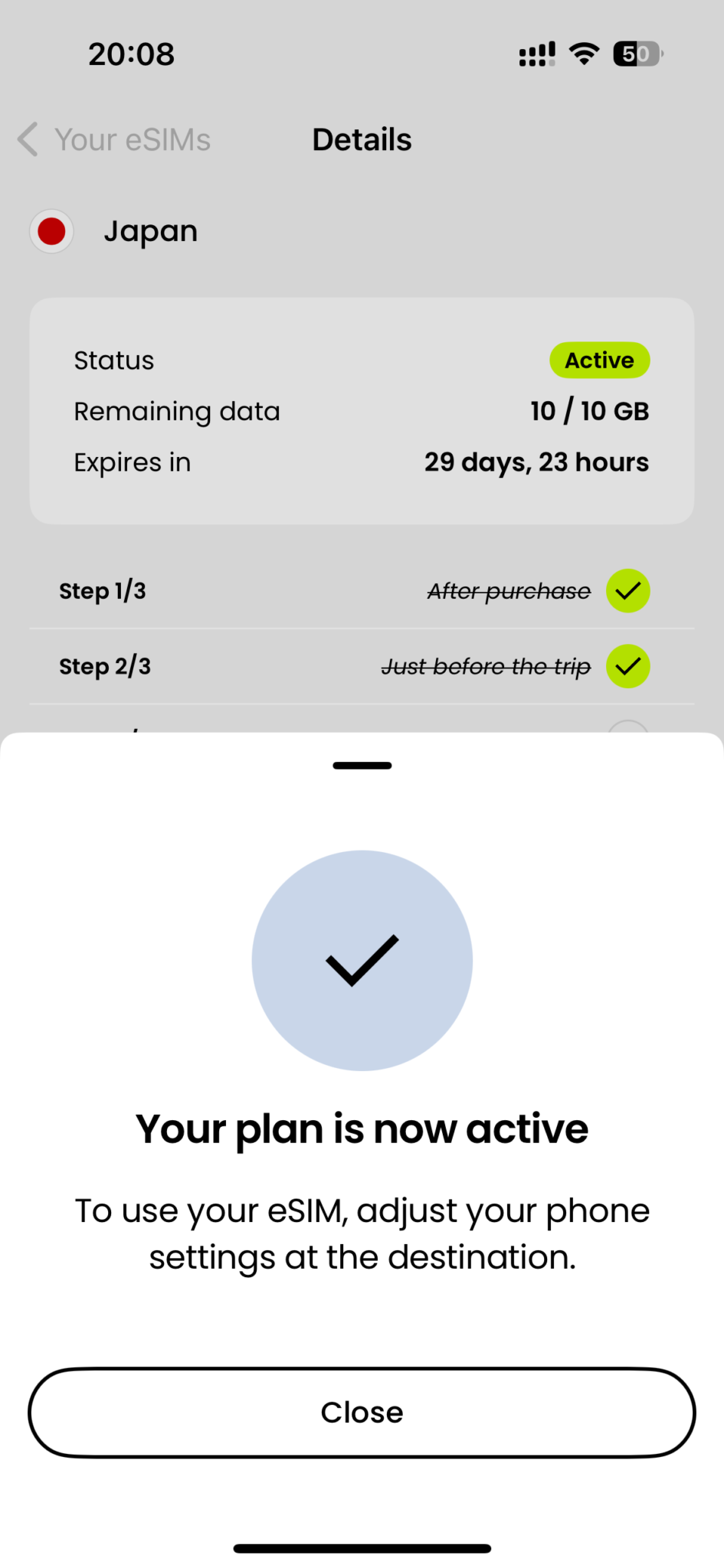Tap the sheet's drag handle
Viewport: 724px width, 1568px height.
tap(362, 766)
